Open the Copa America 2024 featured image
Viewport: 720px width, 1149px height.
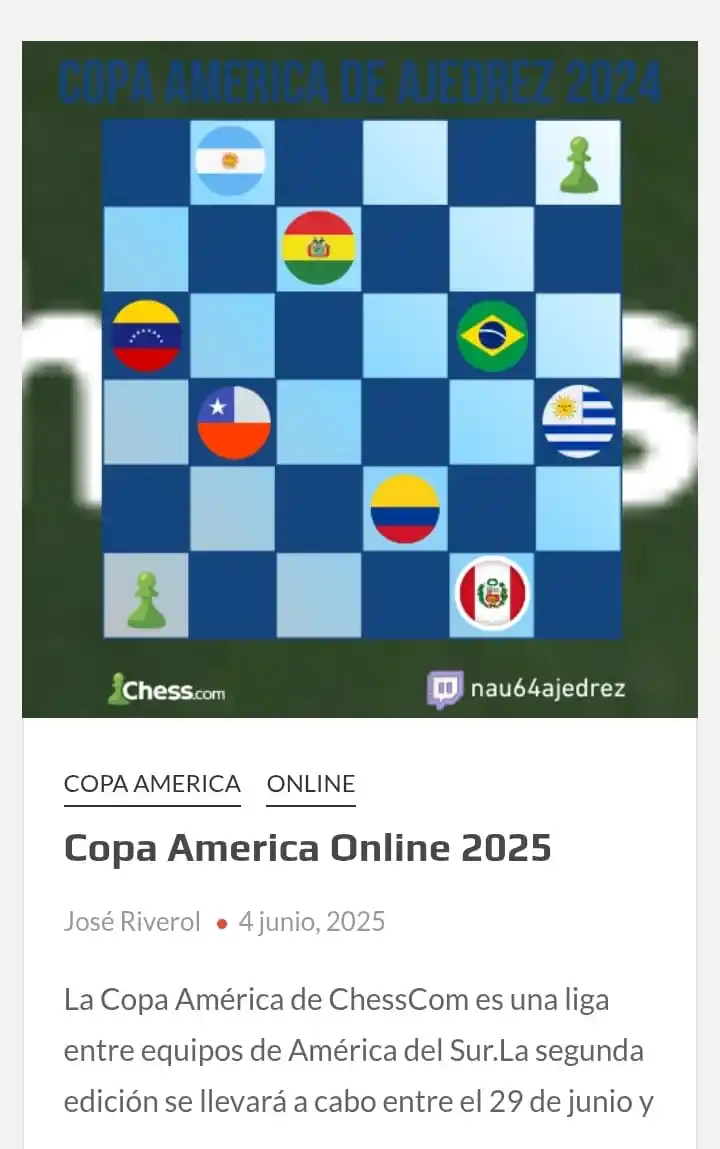[360, 380]
